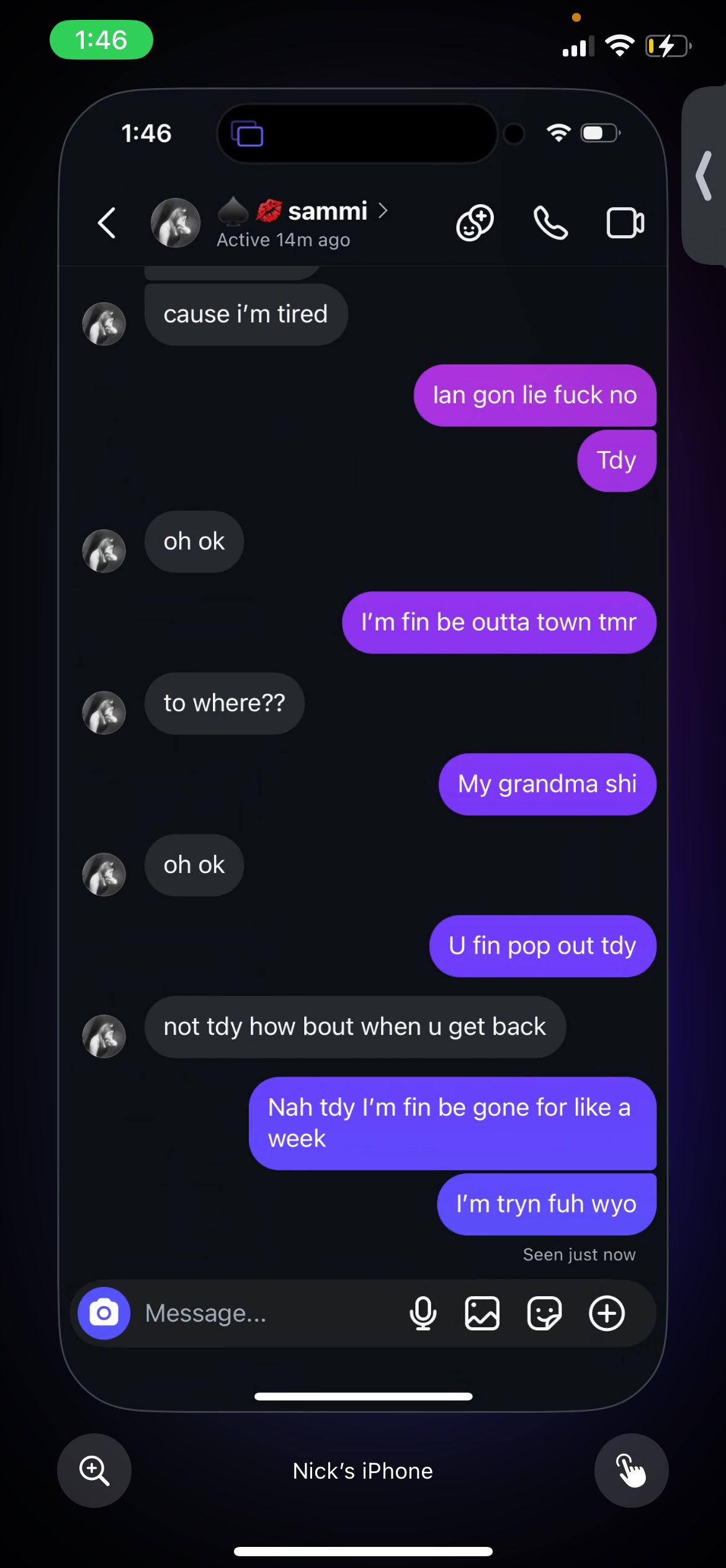
Task: Open the AI sticker creation icon
Action: coord(475,223)
